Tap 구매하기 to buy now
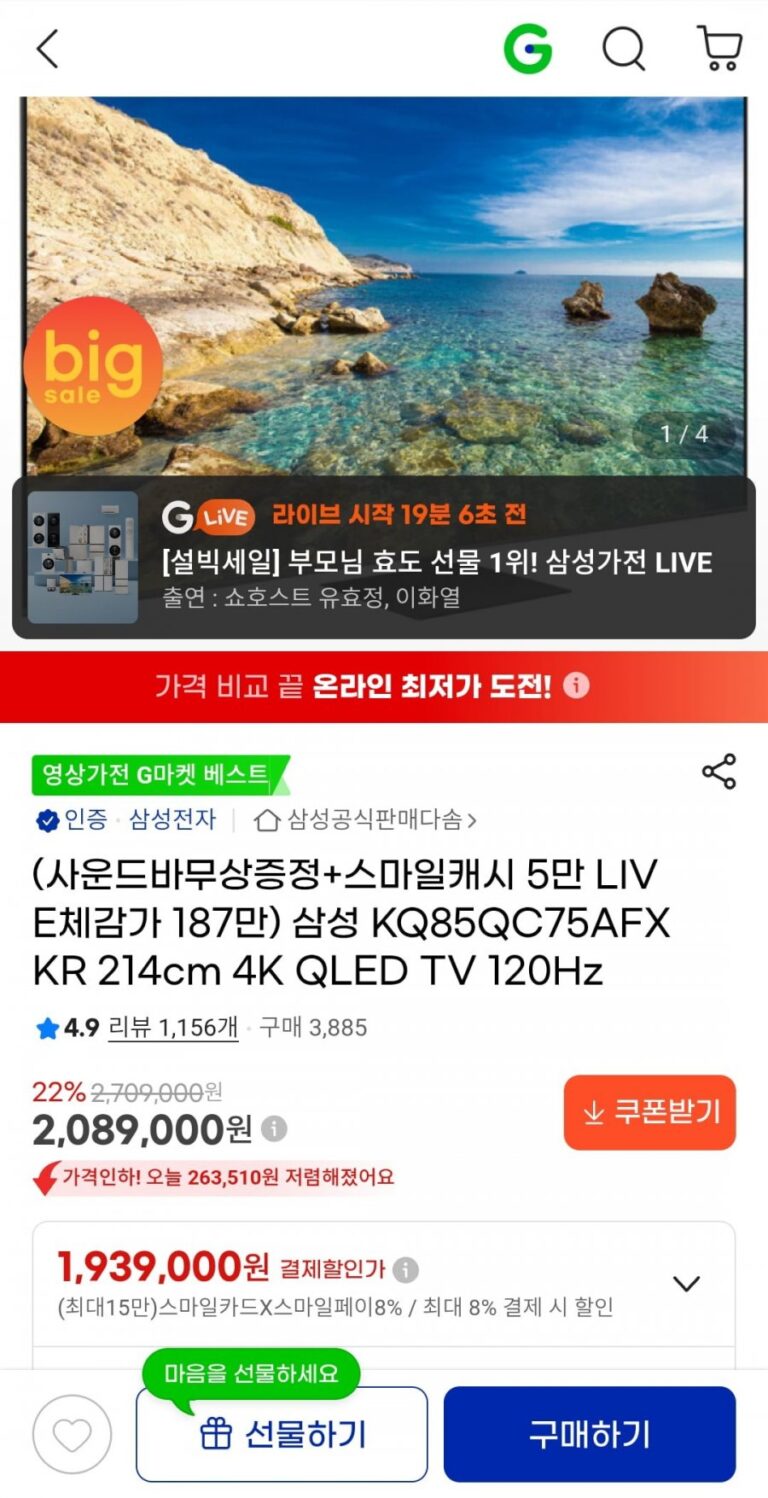Screen dimensions: 768x1498 point(589,1434)
